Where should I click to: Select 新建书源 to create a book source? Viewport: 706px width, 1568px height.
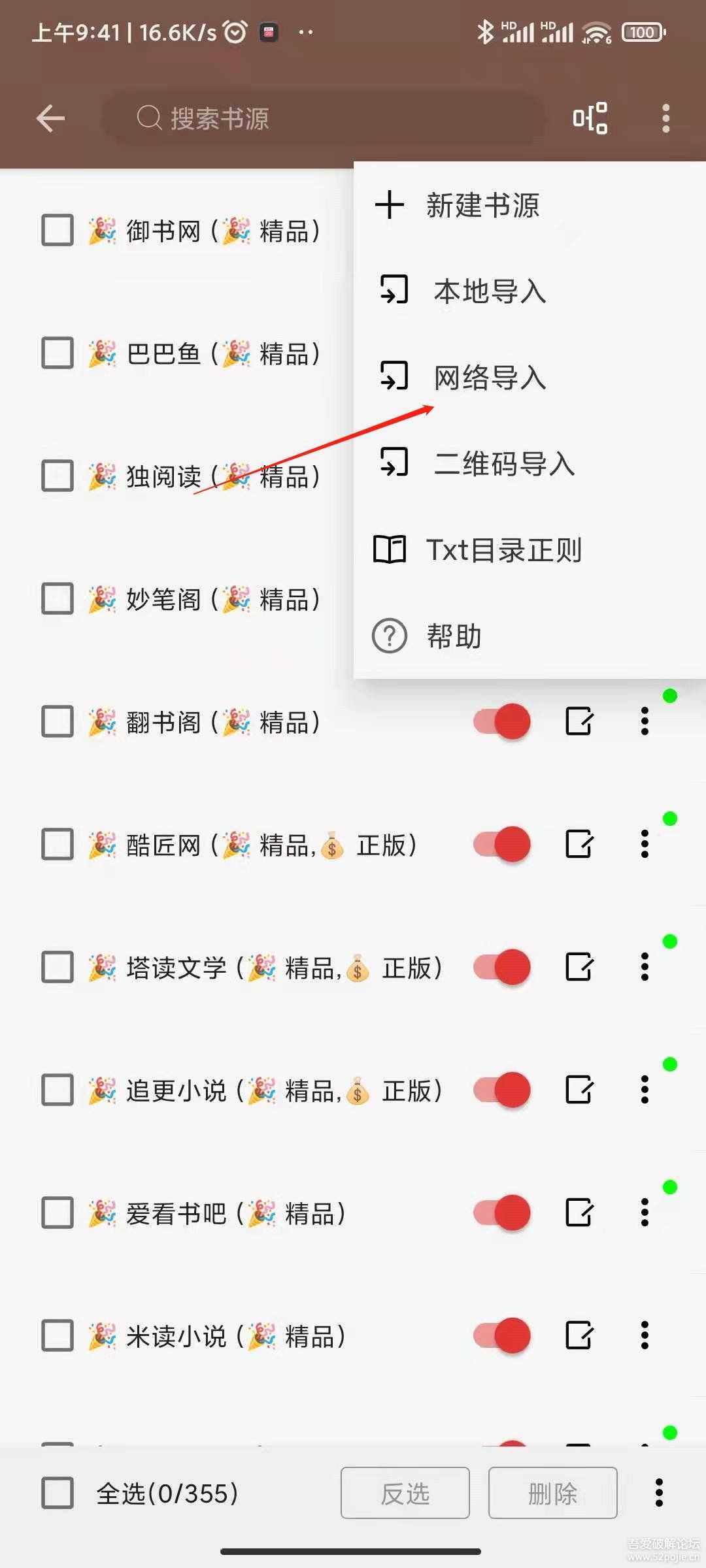[482, 205]
